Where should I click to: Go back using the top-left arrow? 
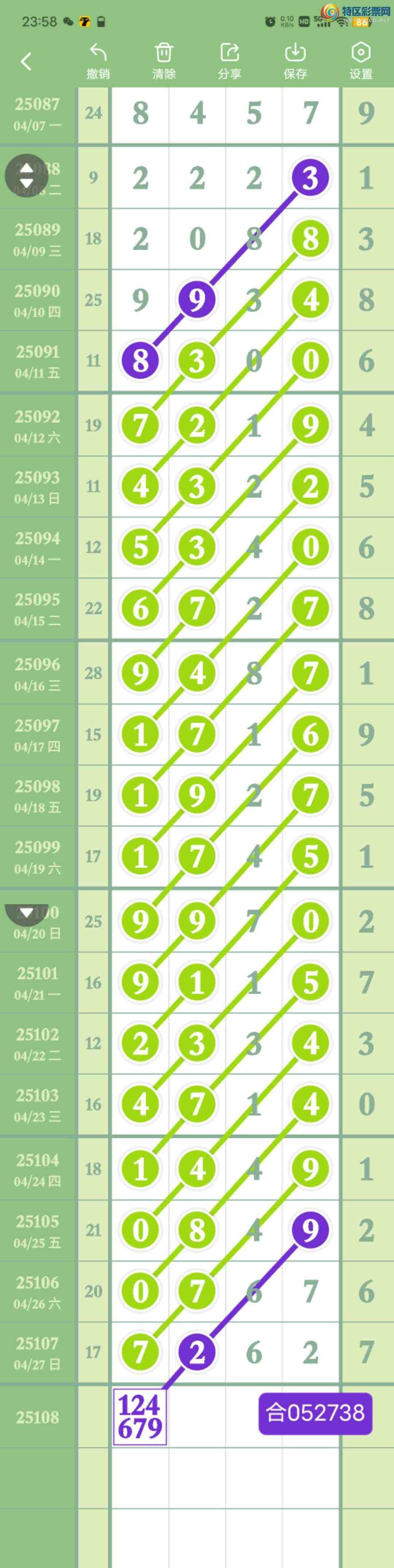click(26, 62)
